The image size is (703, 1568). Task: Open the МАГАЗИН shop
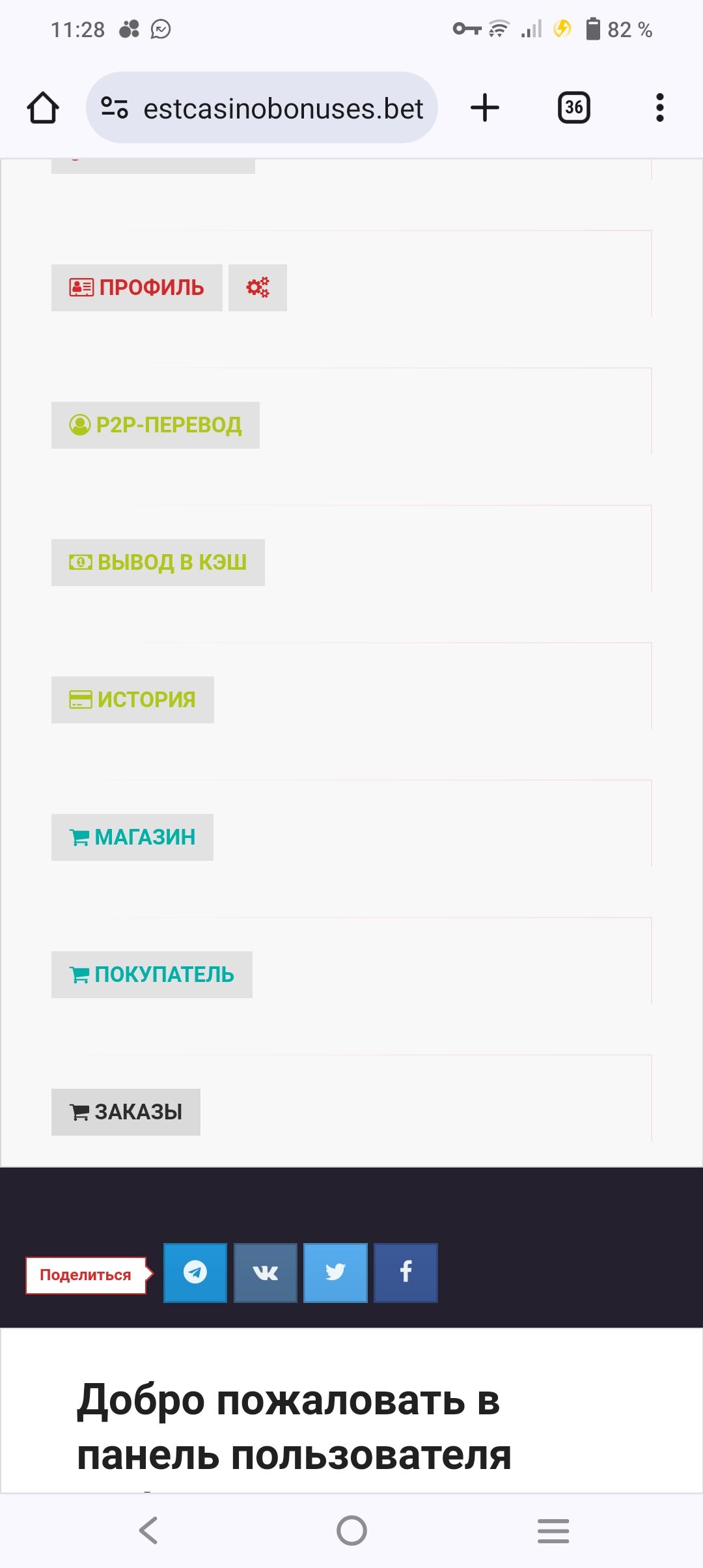(132, 837)
